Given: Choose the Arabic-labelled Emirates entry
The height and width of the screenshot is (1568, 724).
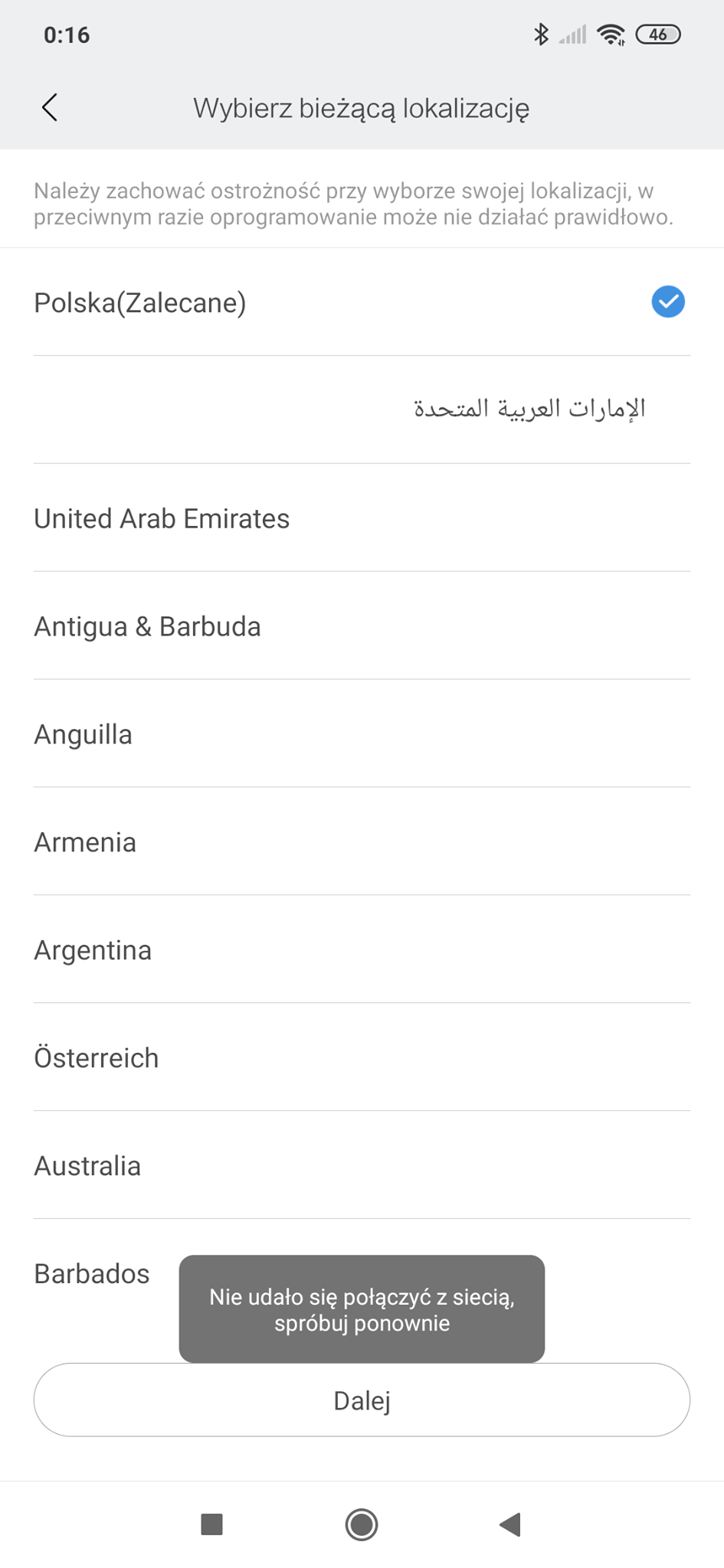Looking at the screenshot, I should coord(362,410).
